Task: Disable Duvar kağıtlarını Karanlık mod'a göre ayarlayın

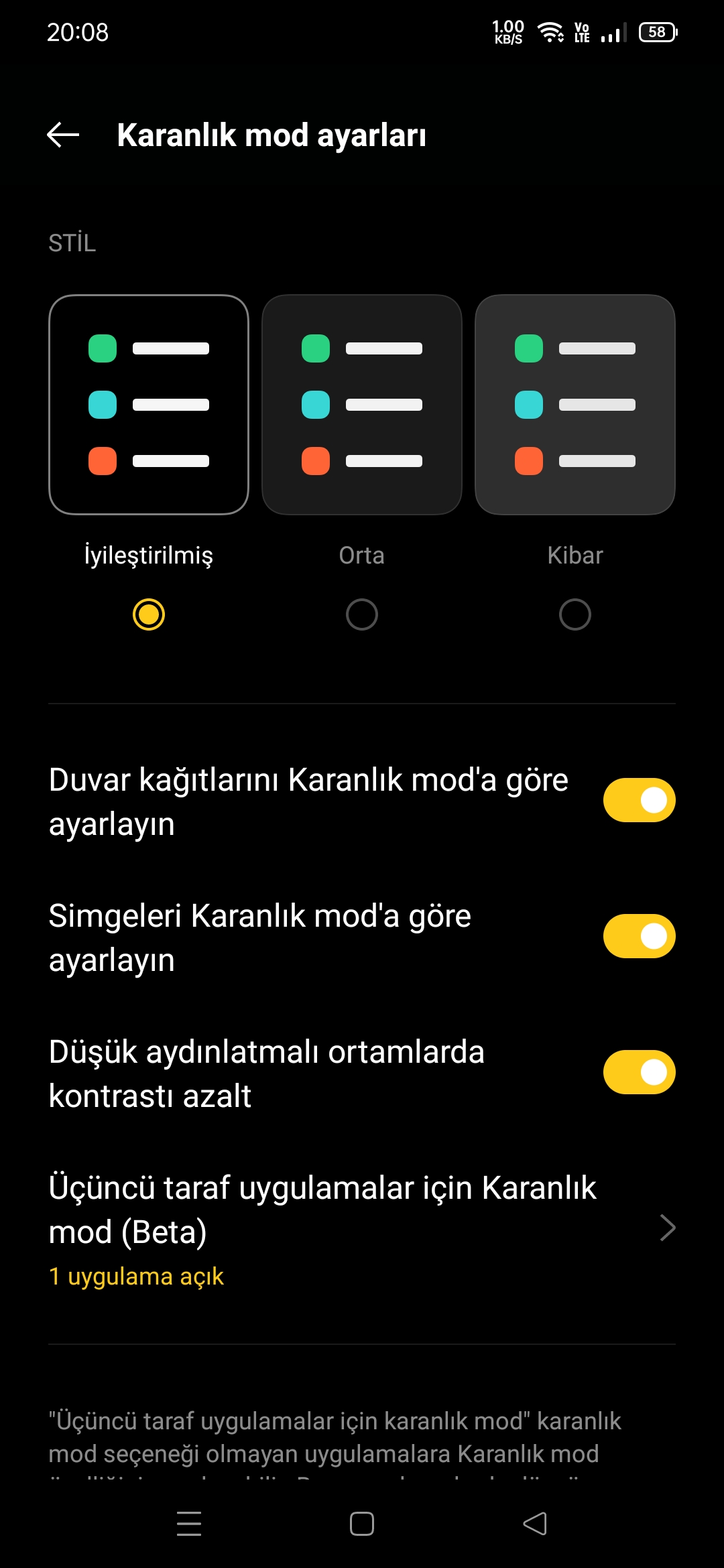Action: pos(639,800)
